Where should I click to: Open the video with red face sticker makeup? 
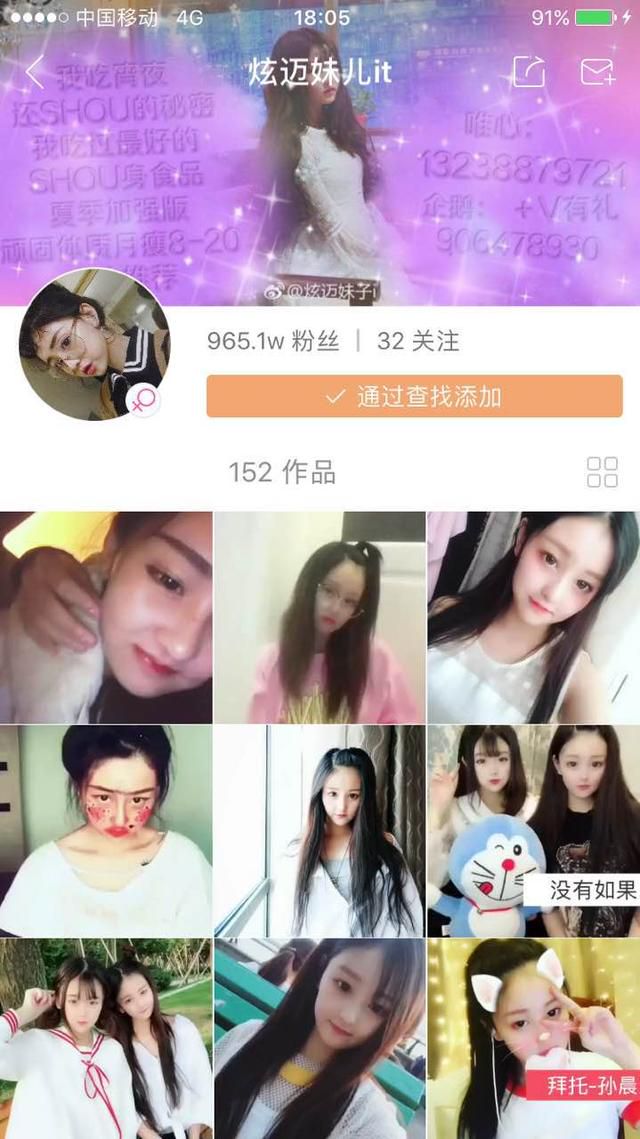[106, 831]
